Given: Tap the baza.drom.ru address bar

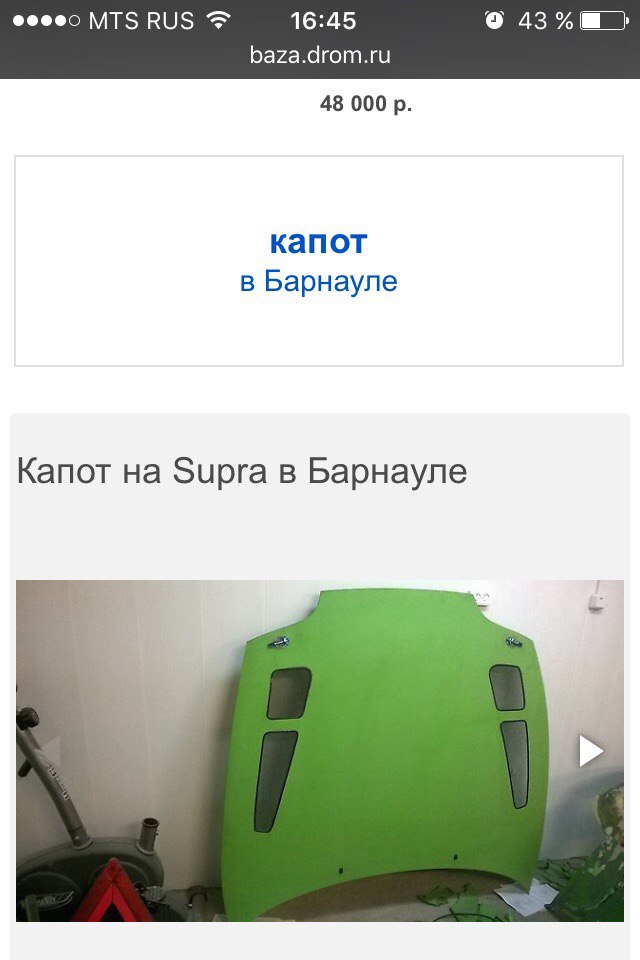Looking at the screenshot, I should [x=320, y=55].
